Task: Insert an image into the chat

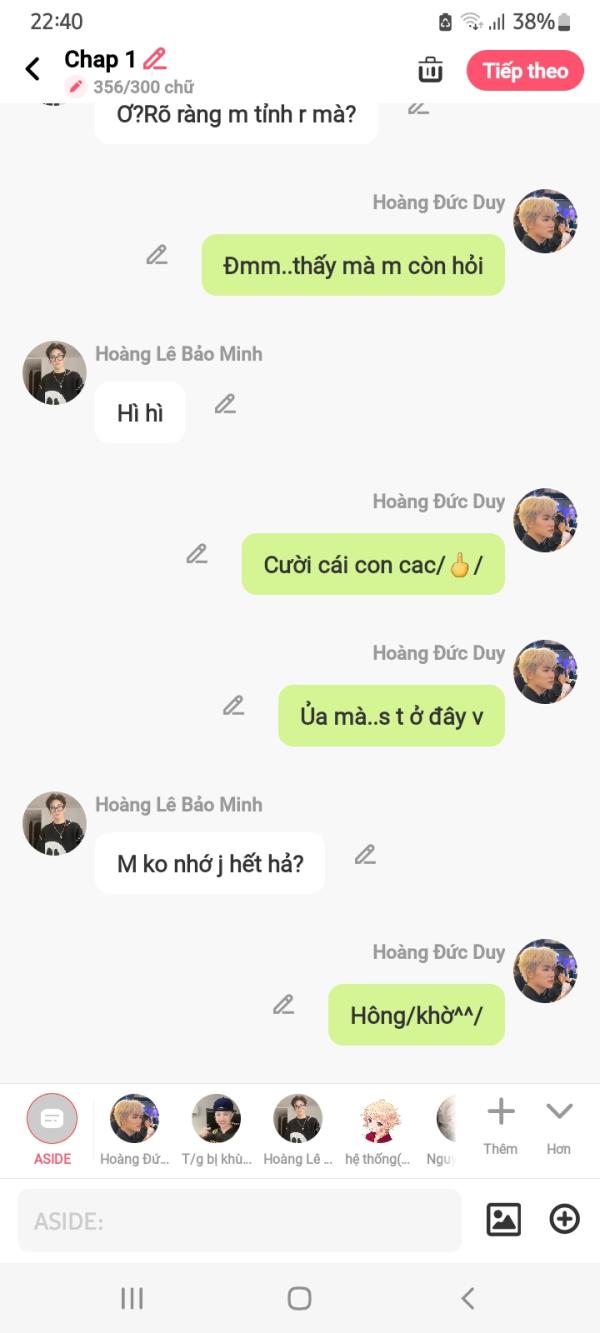Action: (x=503, y=1219)
